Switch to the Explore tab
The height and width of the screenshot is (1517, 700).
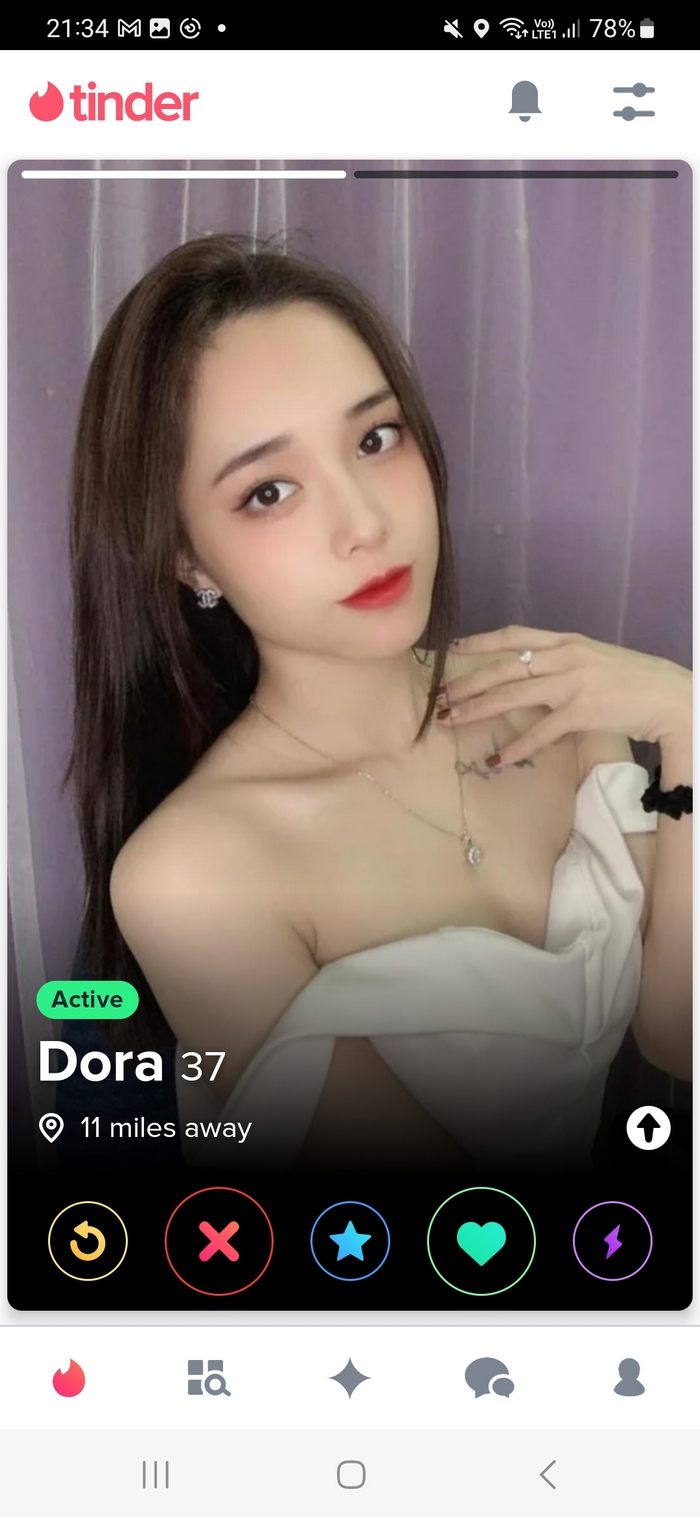(209, 1378)
